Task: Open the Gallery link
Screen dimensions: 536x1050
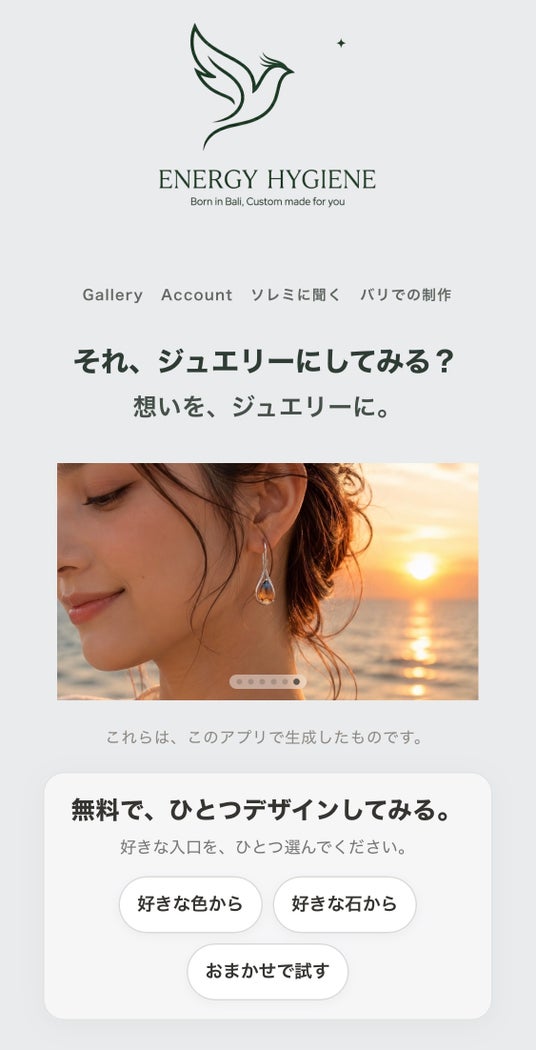Action: [x=113, y=295]
